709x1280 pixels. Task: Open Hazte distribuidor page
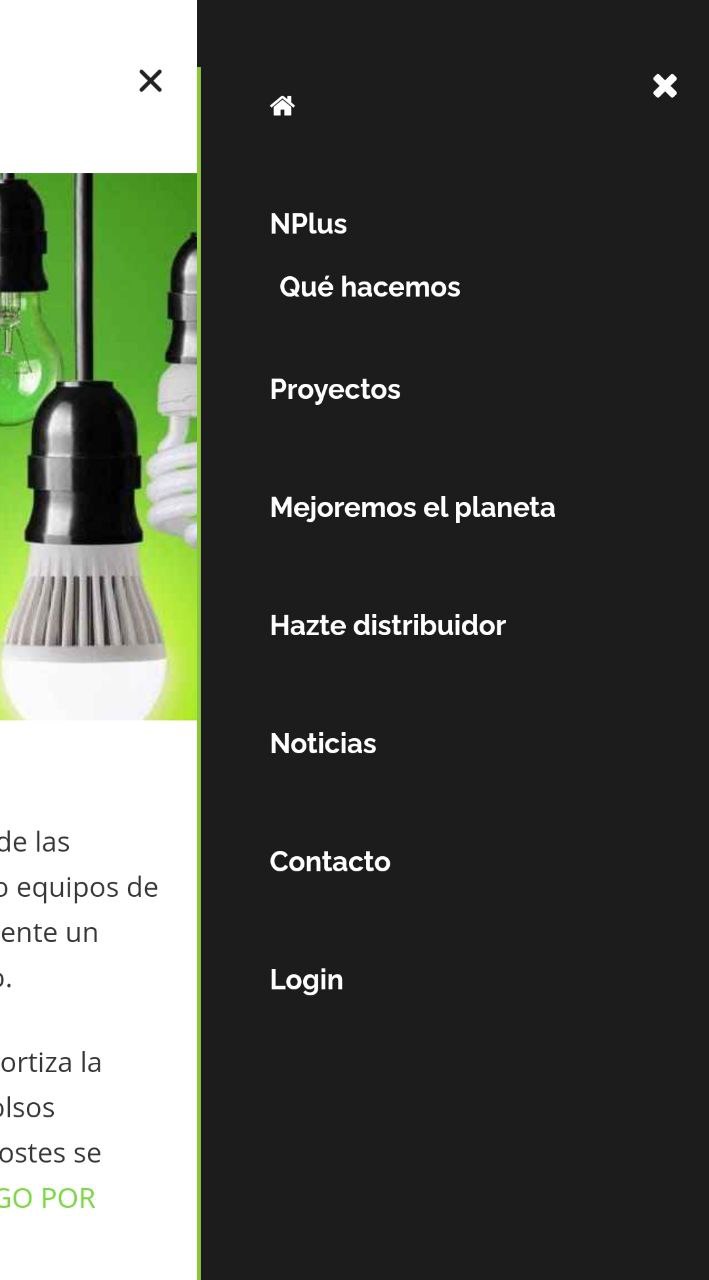(388, 626)
